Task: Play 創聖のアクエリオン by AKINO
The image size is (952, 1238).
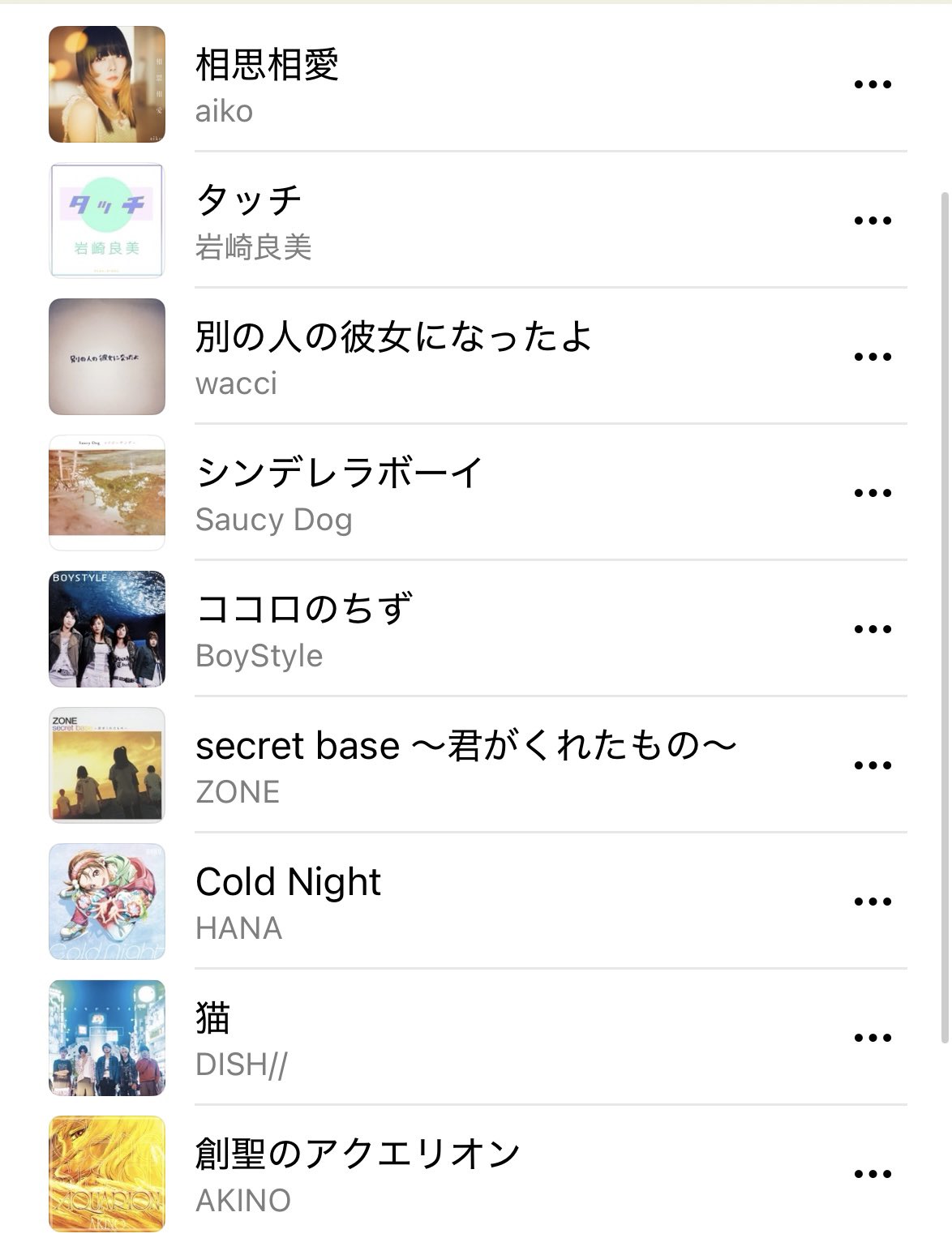Action: pos(357,1155)
